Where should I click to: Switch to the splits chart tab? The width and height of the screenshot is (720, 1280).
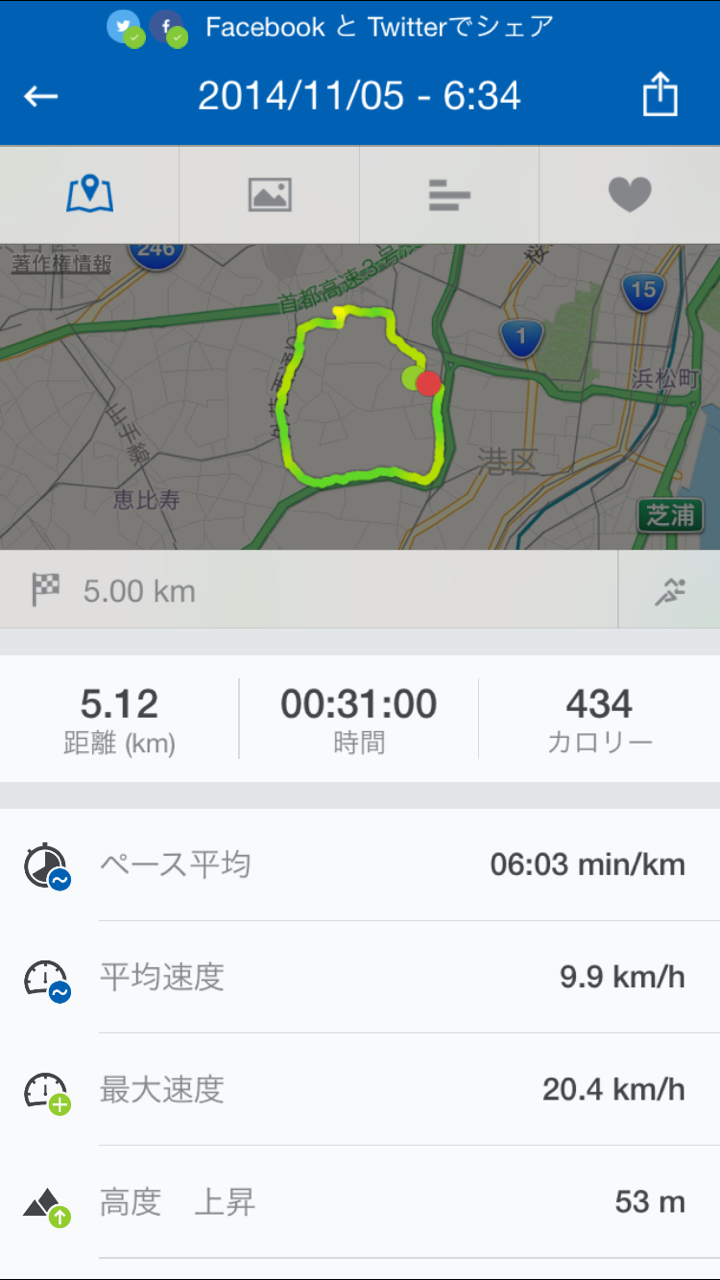point(449,194)
